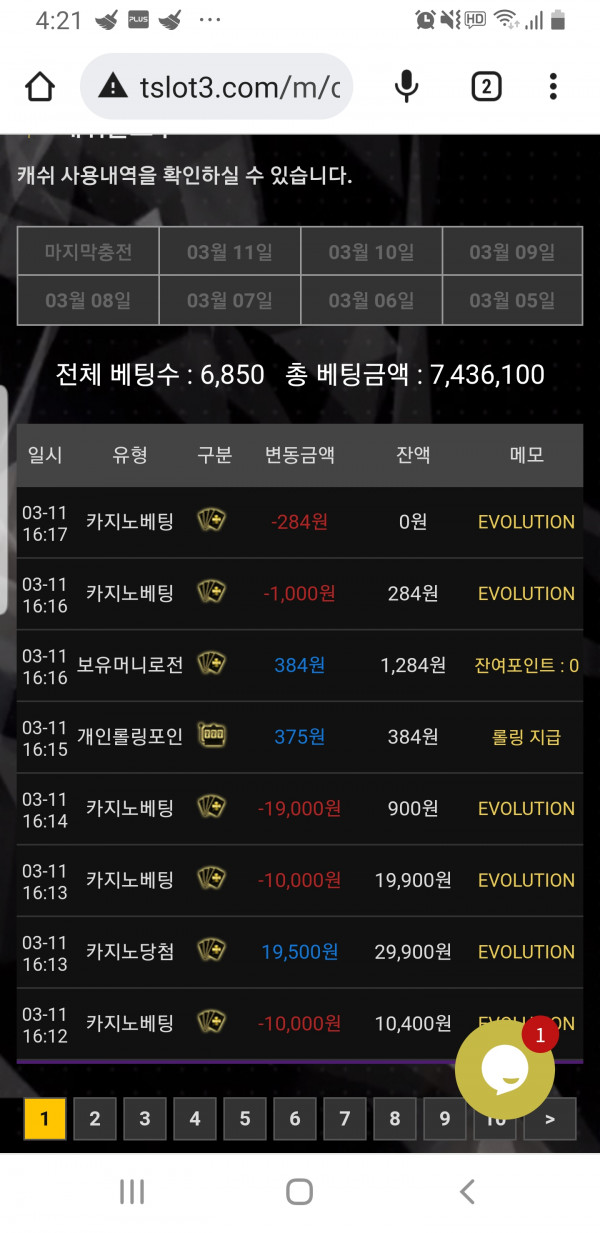Select the 03월 11일 date filter

[229, 252]
